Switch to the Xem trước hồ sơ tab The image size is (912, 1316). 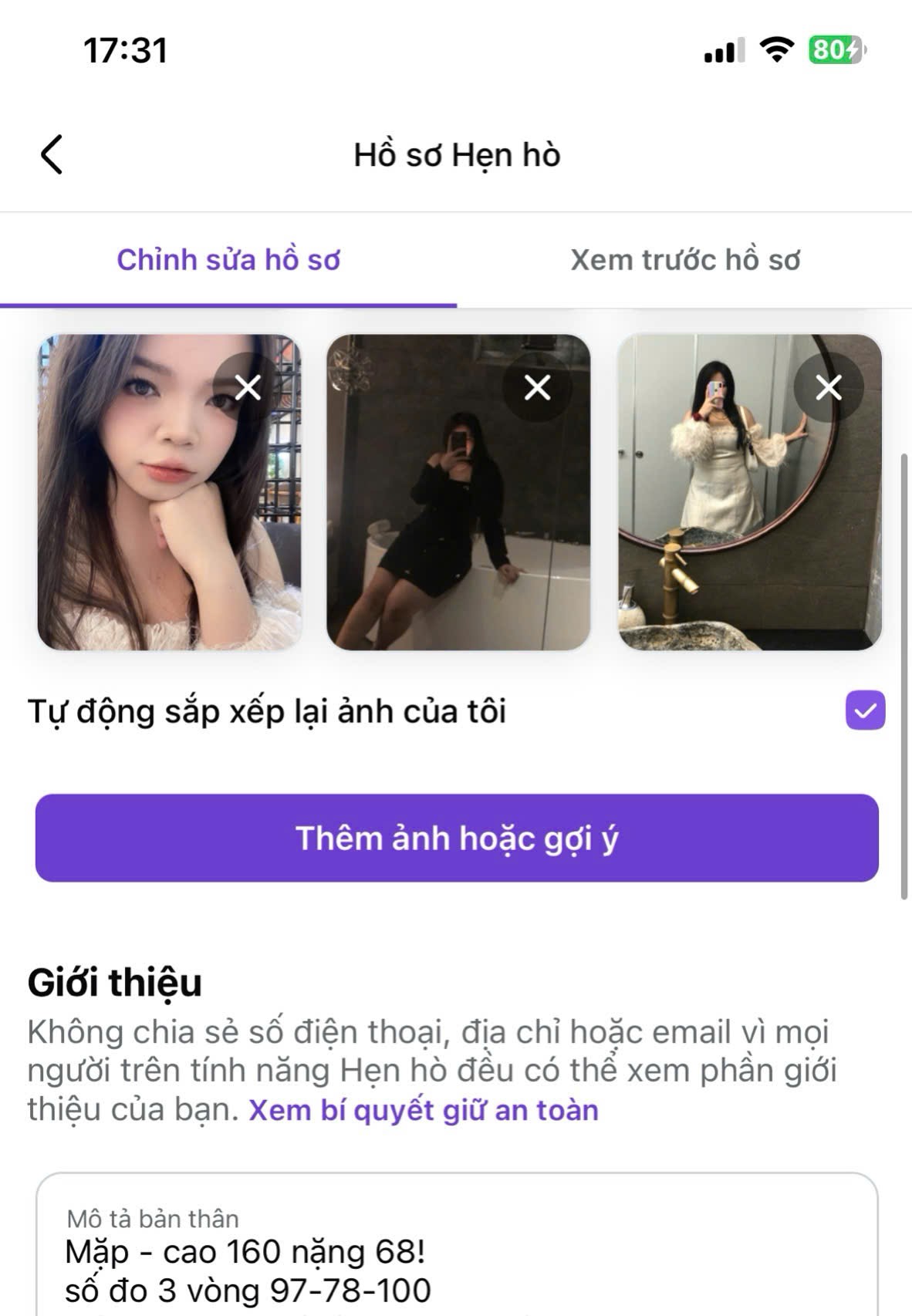click(x=684, y=260)
